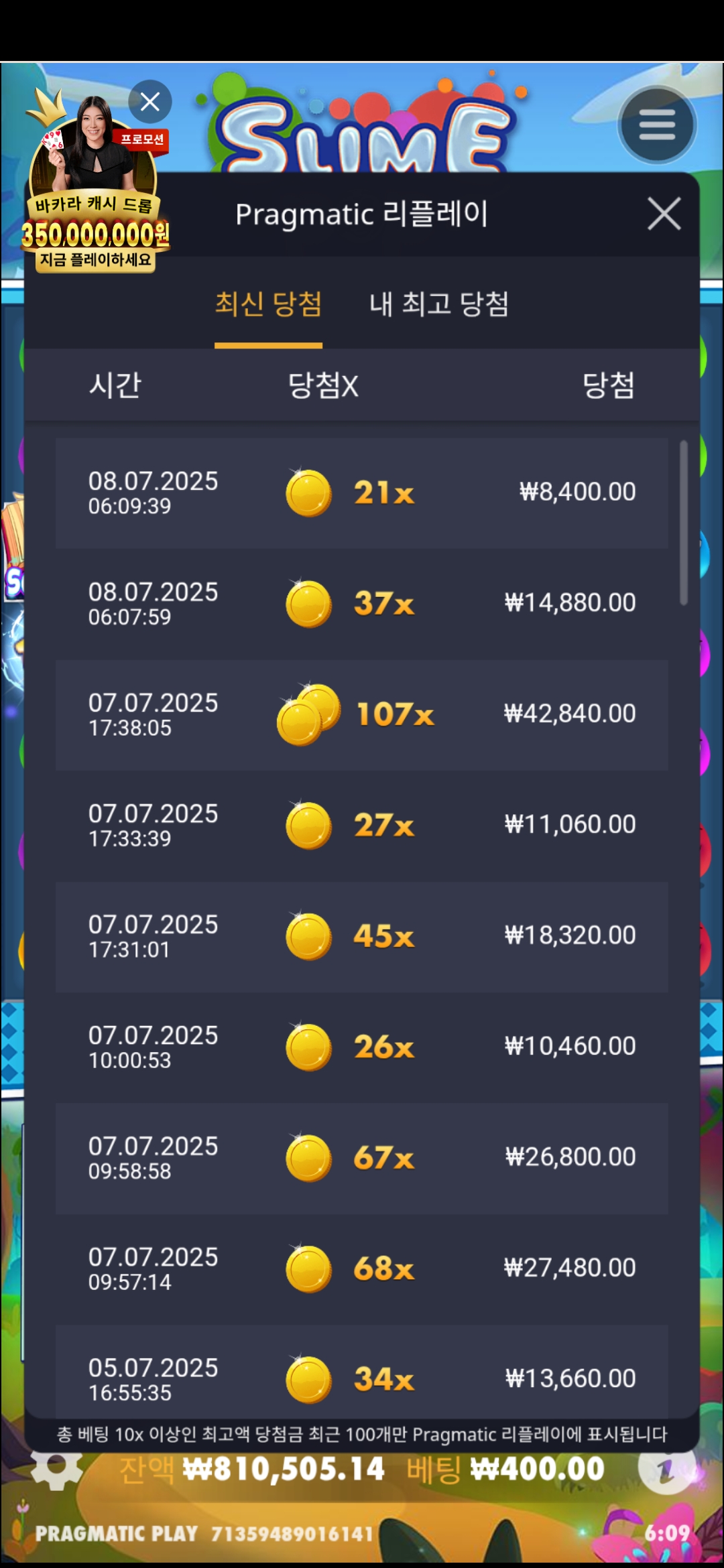Open the 37x win replay
The width and height of the screenshot is (724, 1568).
[x=362, y=604]
